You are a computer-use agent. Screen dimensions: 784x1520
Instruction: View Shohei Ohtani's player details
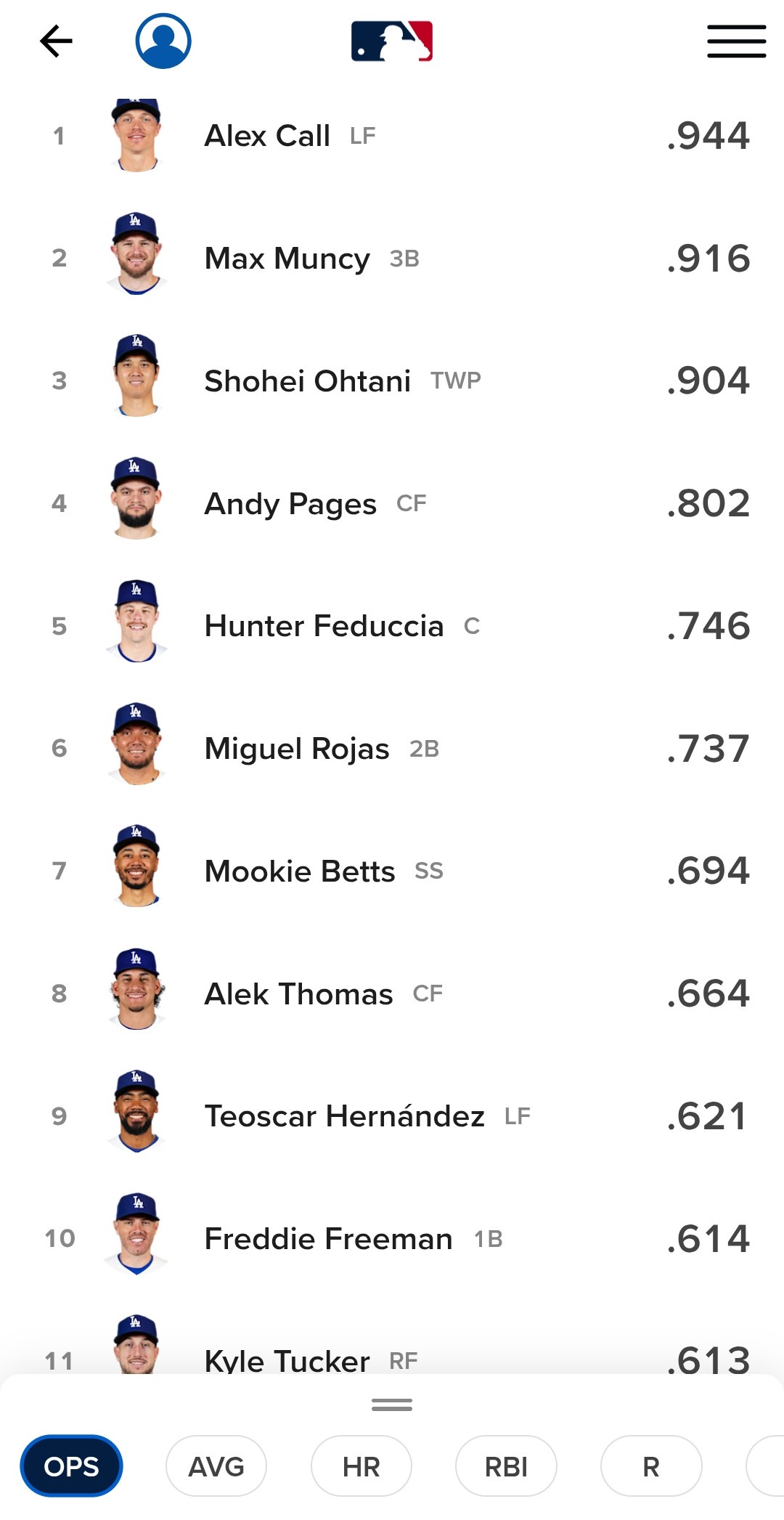(x=392, y=381)
